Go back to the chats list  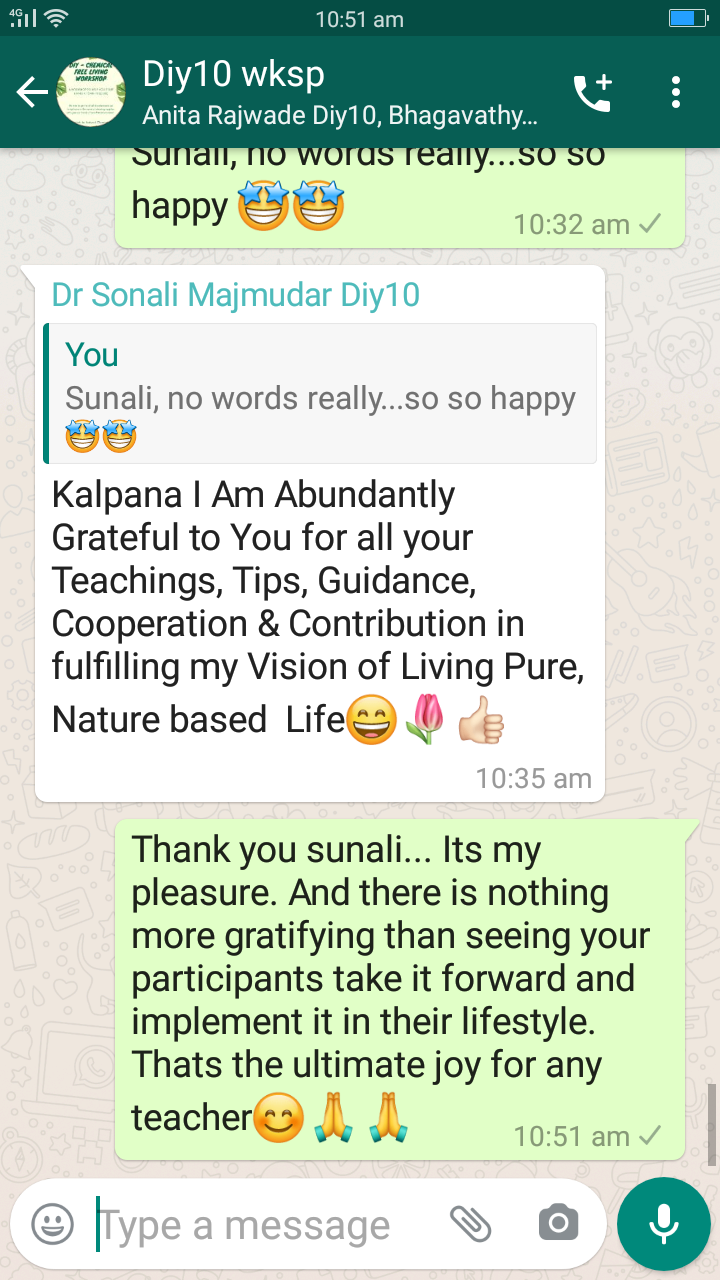[32, 94]
